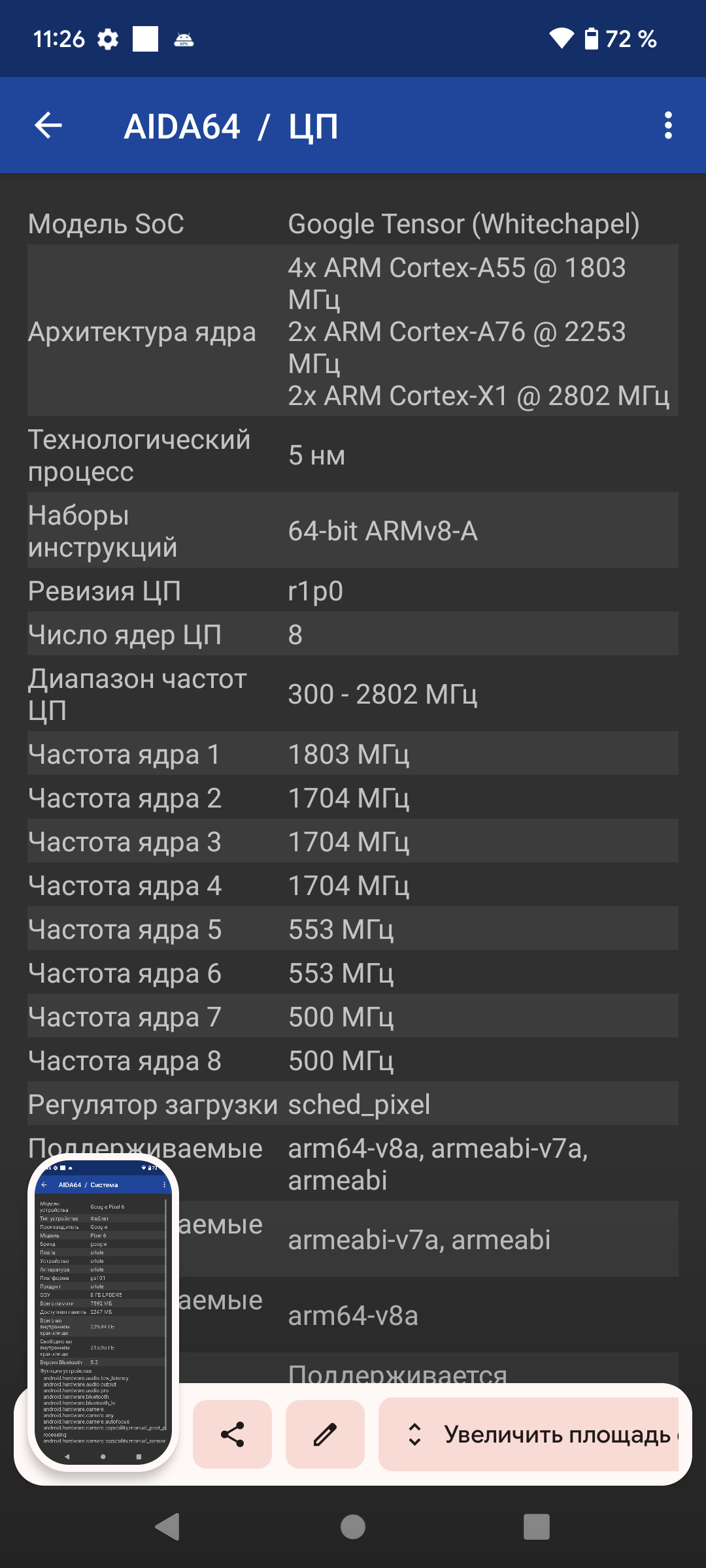Open the three-dot overflow menu

point(667,125)
